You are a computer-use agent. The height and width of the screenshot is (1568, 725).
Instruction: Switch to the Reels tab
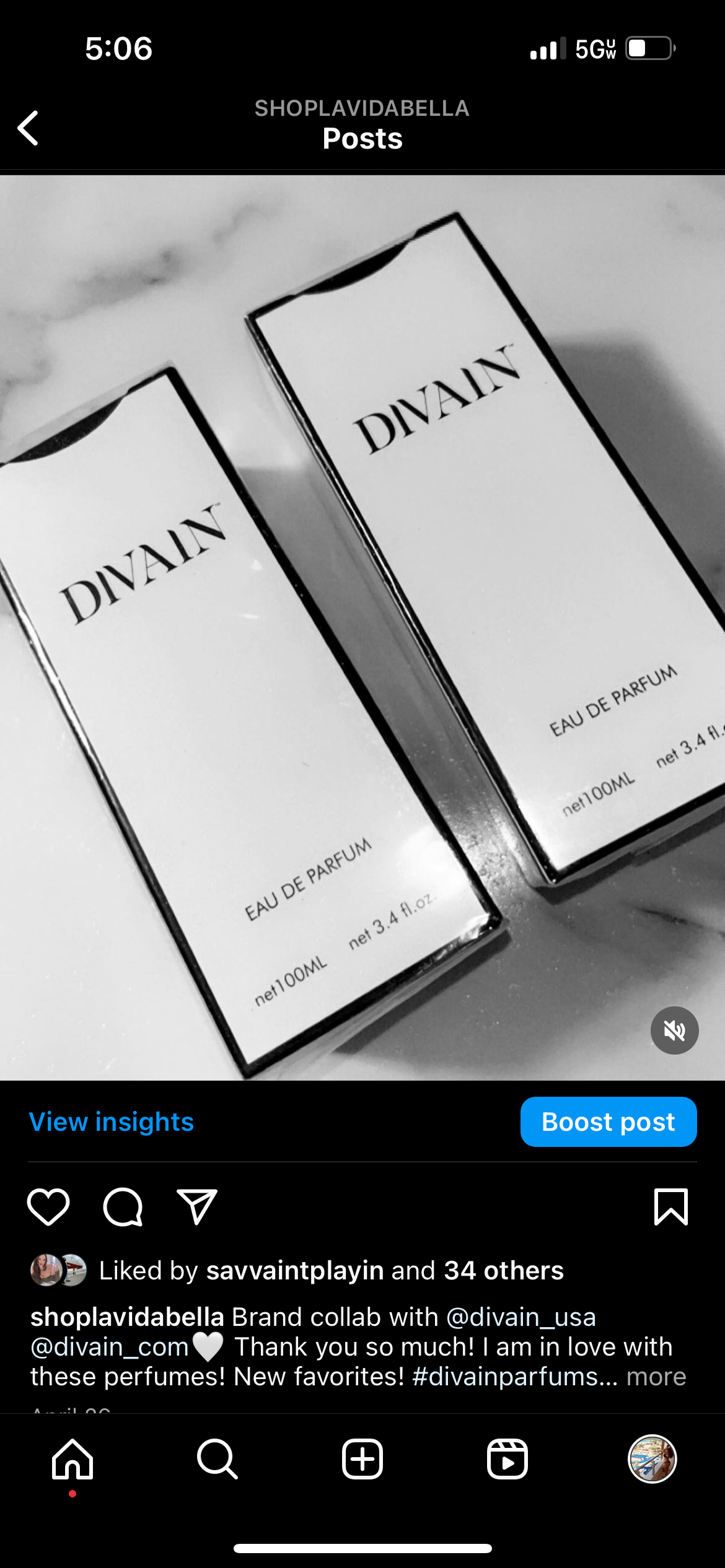tap(507, 1460)
